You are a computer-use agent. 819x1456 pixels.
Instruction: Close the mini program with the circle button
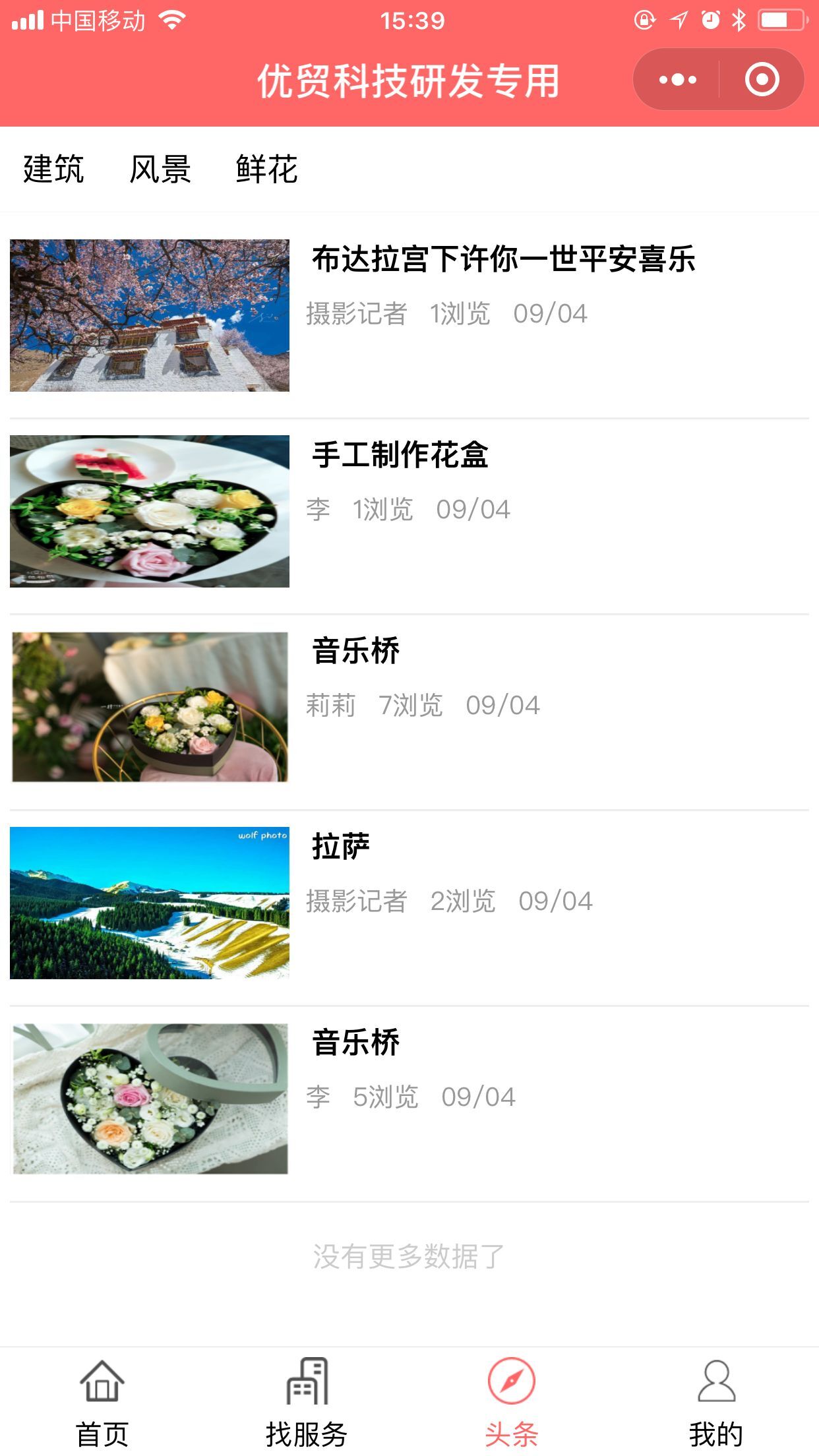pos(762,80)
